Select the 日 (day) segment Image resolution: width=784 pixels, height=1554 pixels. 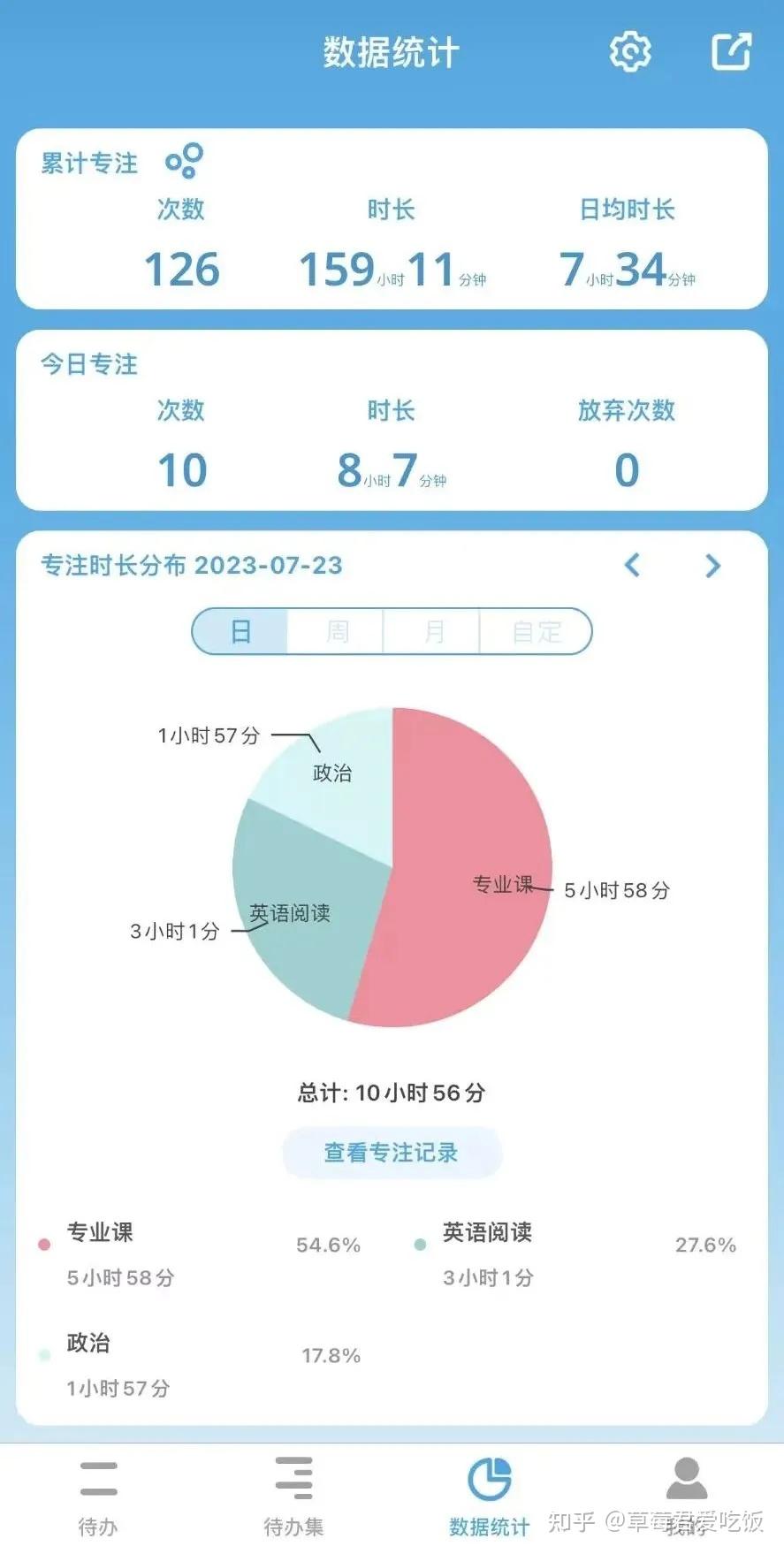240,631
